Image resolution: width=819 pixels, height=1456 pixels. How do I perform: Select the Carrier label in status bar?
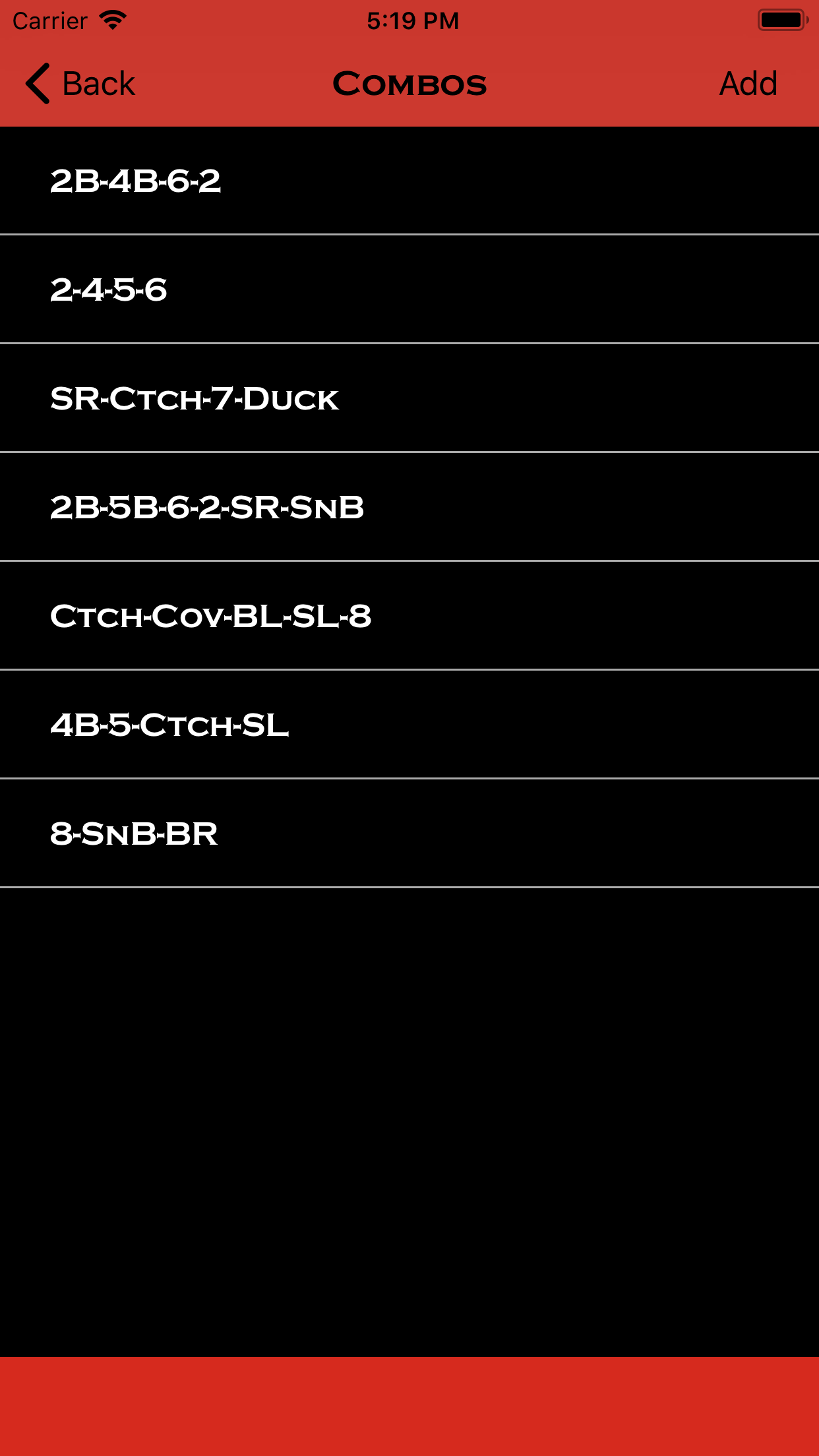[49, 20]
